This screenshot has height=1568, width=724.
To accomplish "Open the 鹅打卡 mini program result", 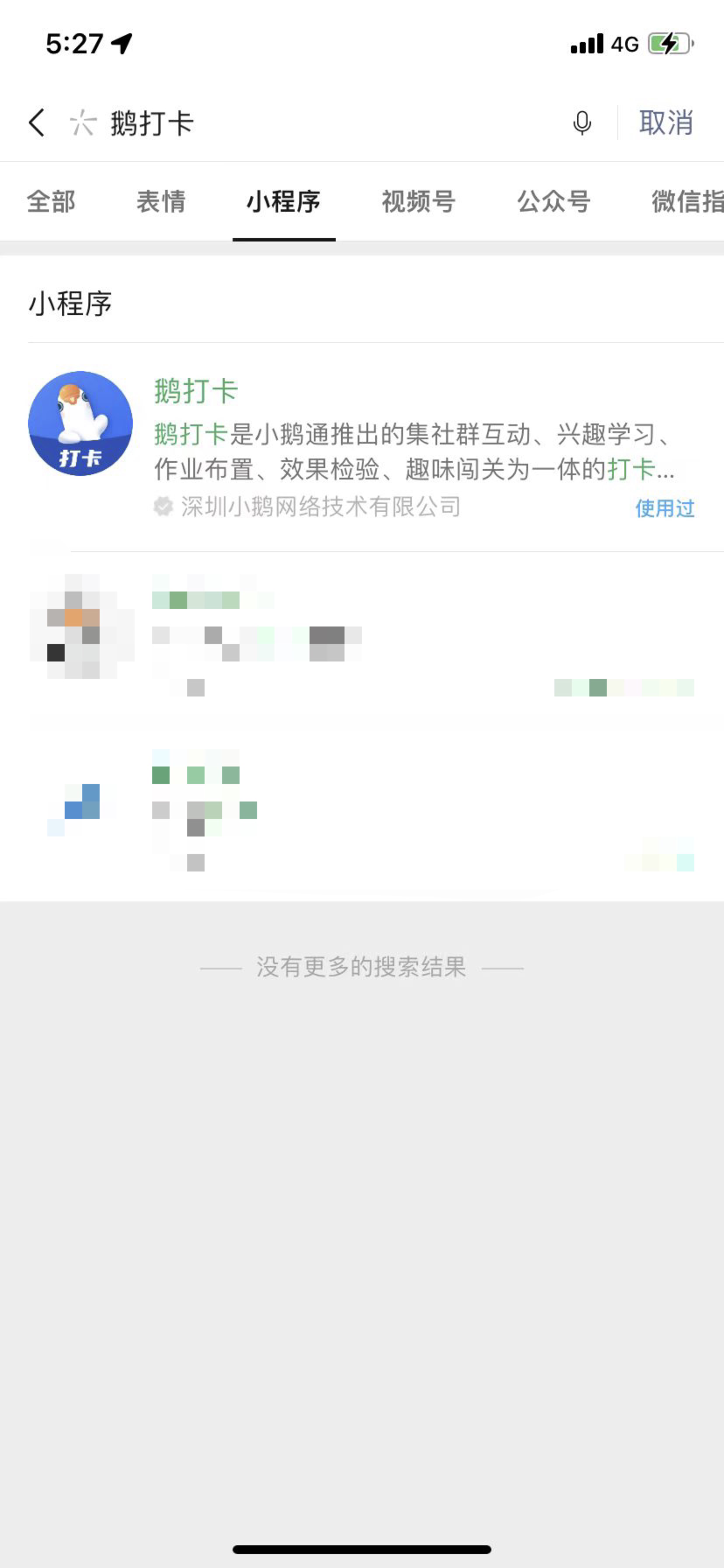I will (362, 447).
